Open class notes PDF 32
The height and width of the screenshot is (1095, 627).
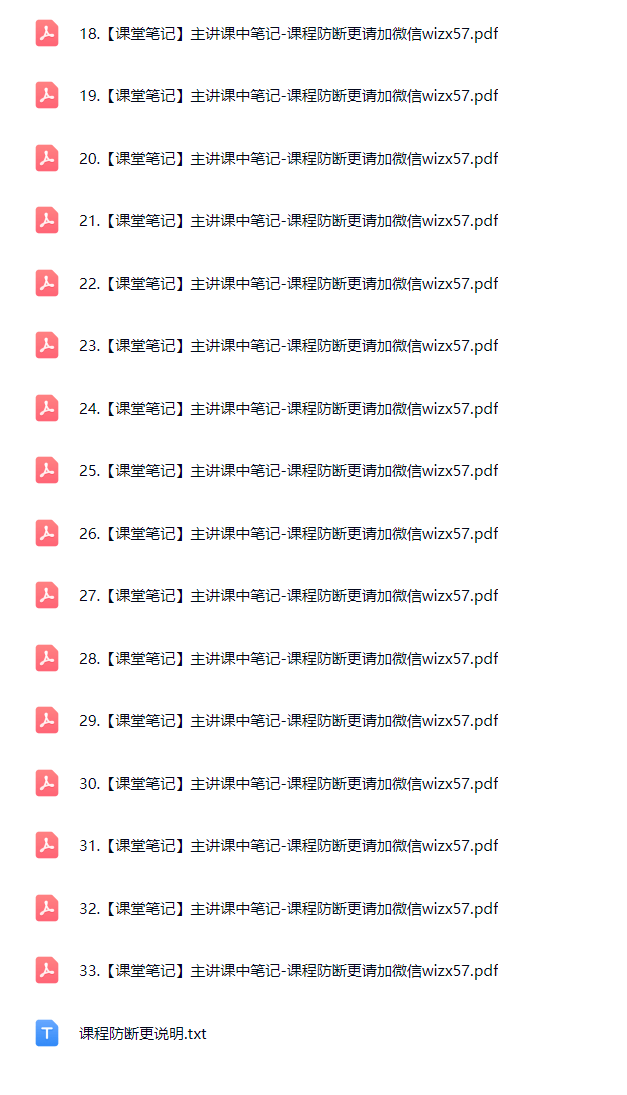click(x=288, y=909)
